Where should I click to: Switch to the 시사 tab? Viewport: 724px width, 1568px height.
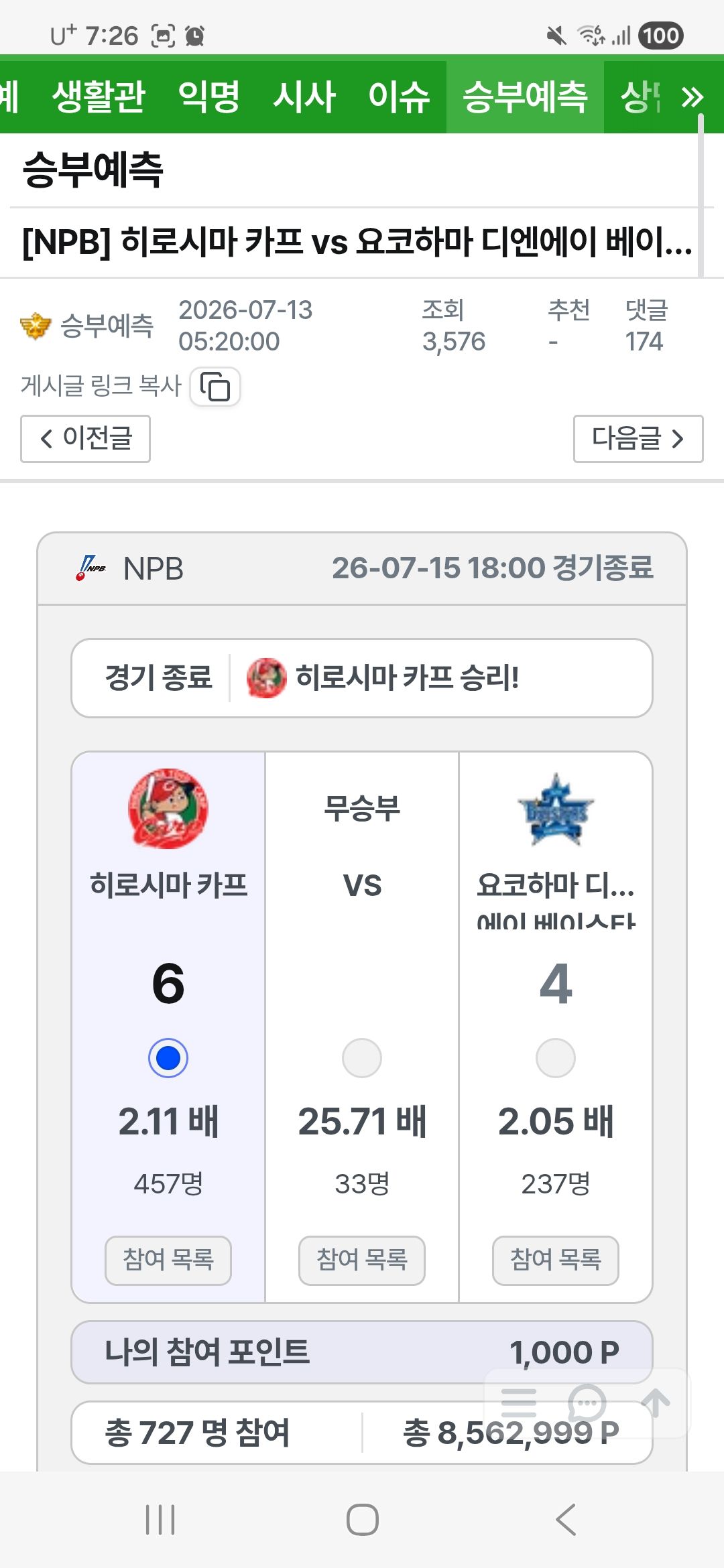[x=304, y=96]
